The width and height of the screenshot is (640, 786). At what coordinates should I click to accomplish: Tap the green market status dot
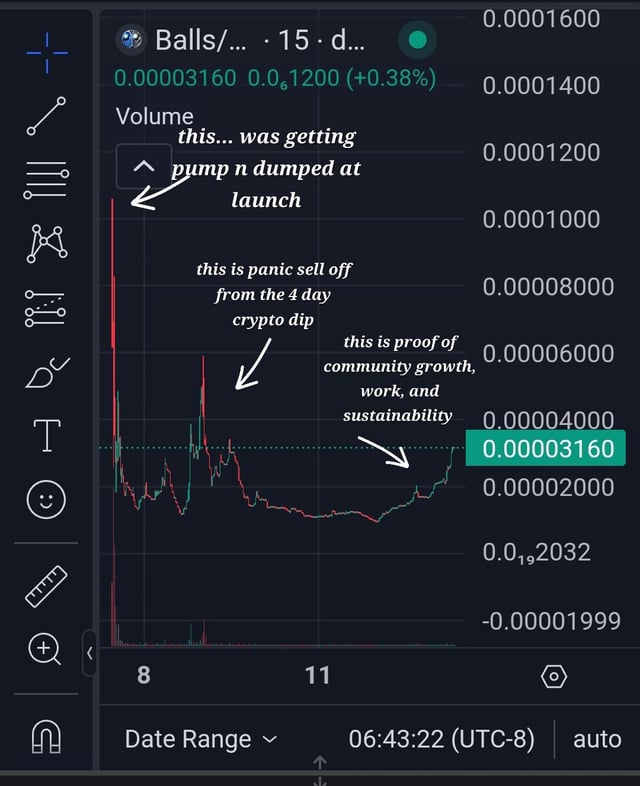coord(418,40)
